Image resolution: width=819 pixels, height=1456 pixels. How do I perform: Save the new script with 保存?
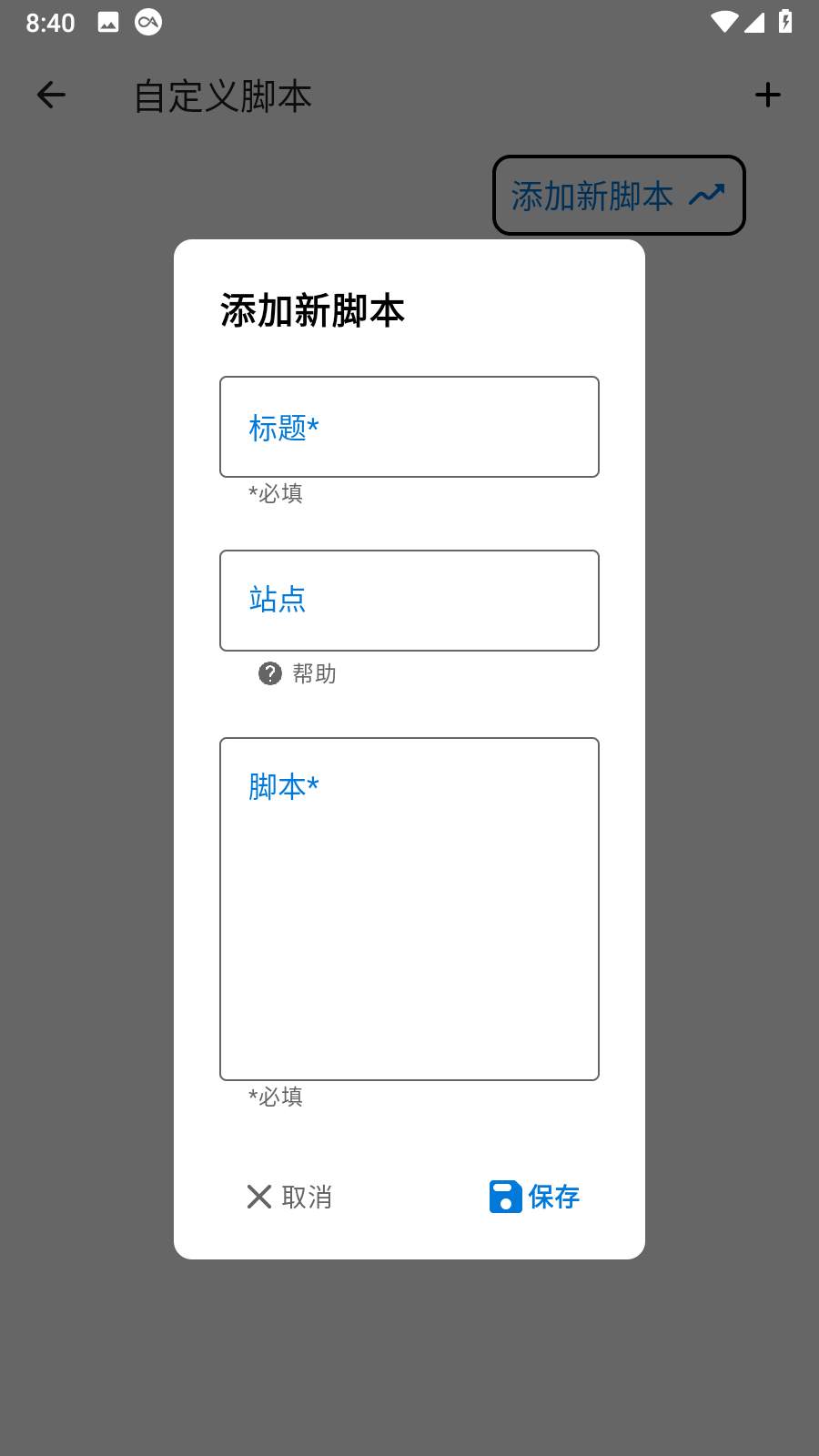tap(534, 1197)
